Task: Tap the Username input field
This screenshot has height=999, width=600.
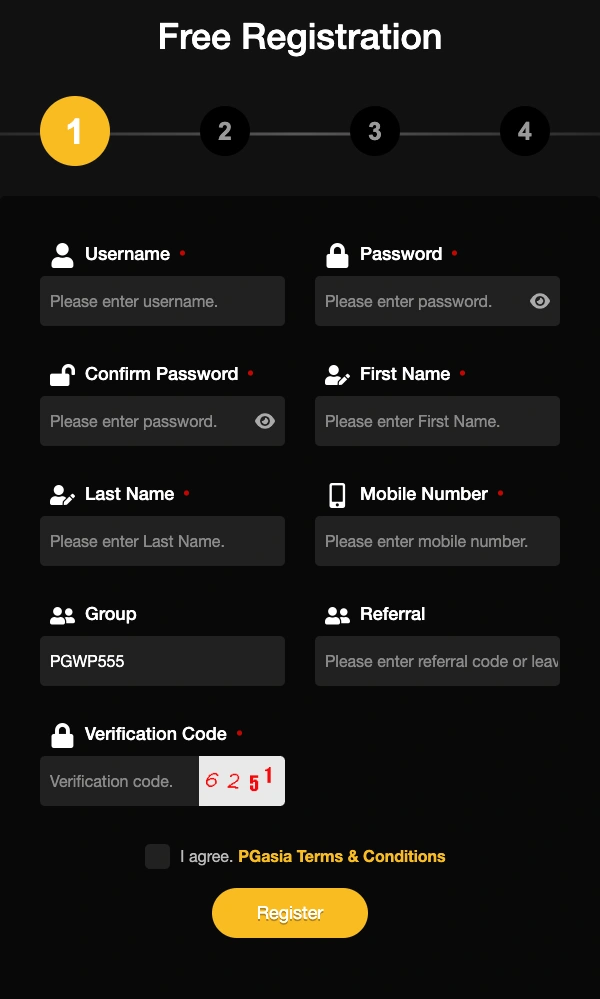Action: 162,301
